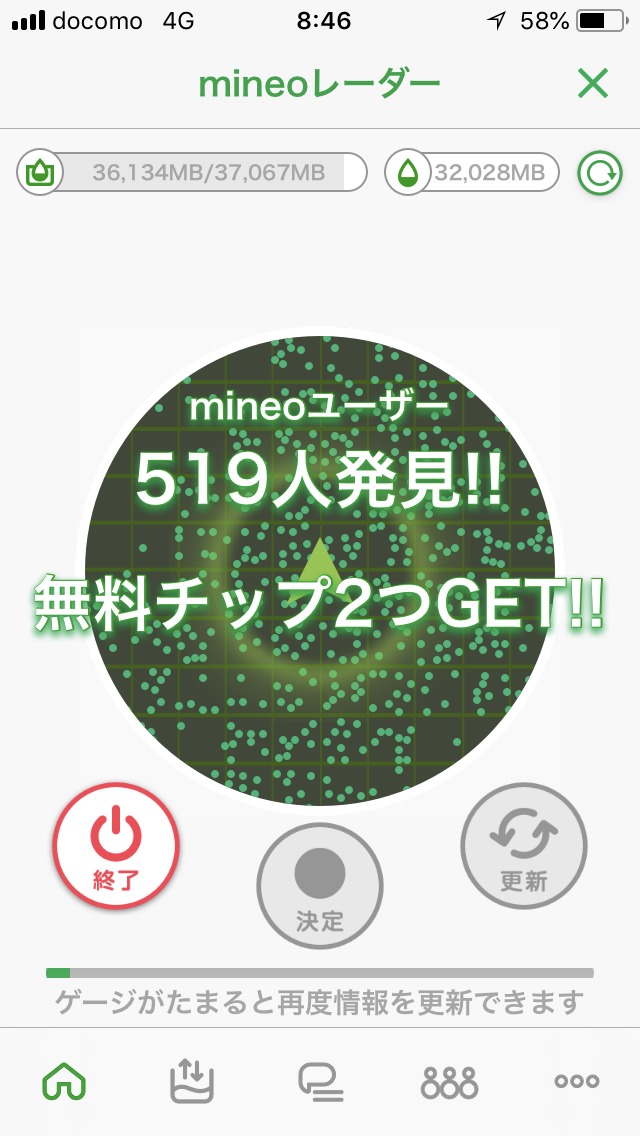The height and width of the screenshot is (1136, 640).
Task: Tap the 更新 refresh button
Action: (523, 846)
